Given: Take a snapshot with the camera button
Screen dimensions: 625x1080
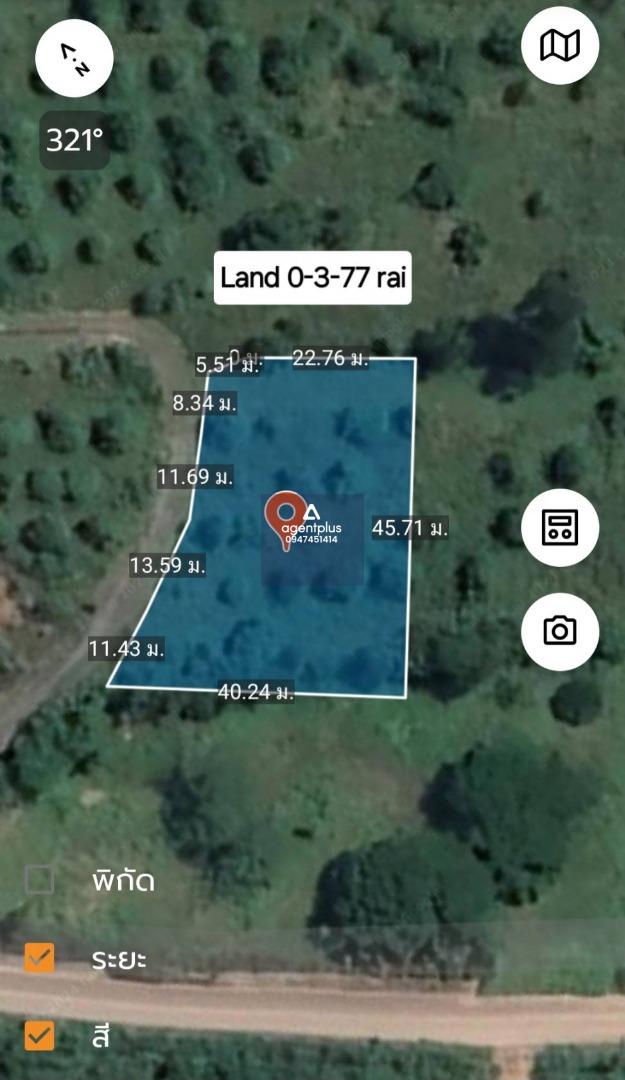Looking at the screenshot, I should click(x=560, y=632).
